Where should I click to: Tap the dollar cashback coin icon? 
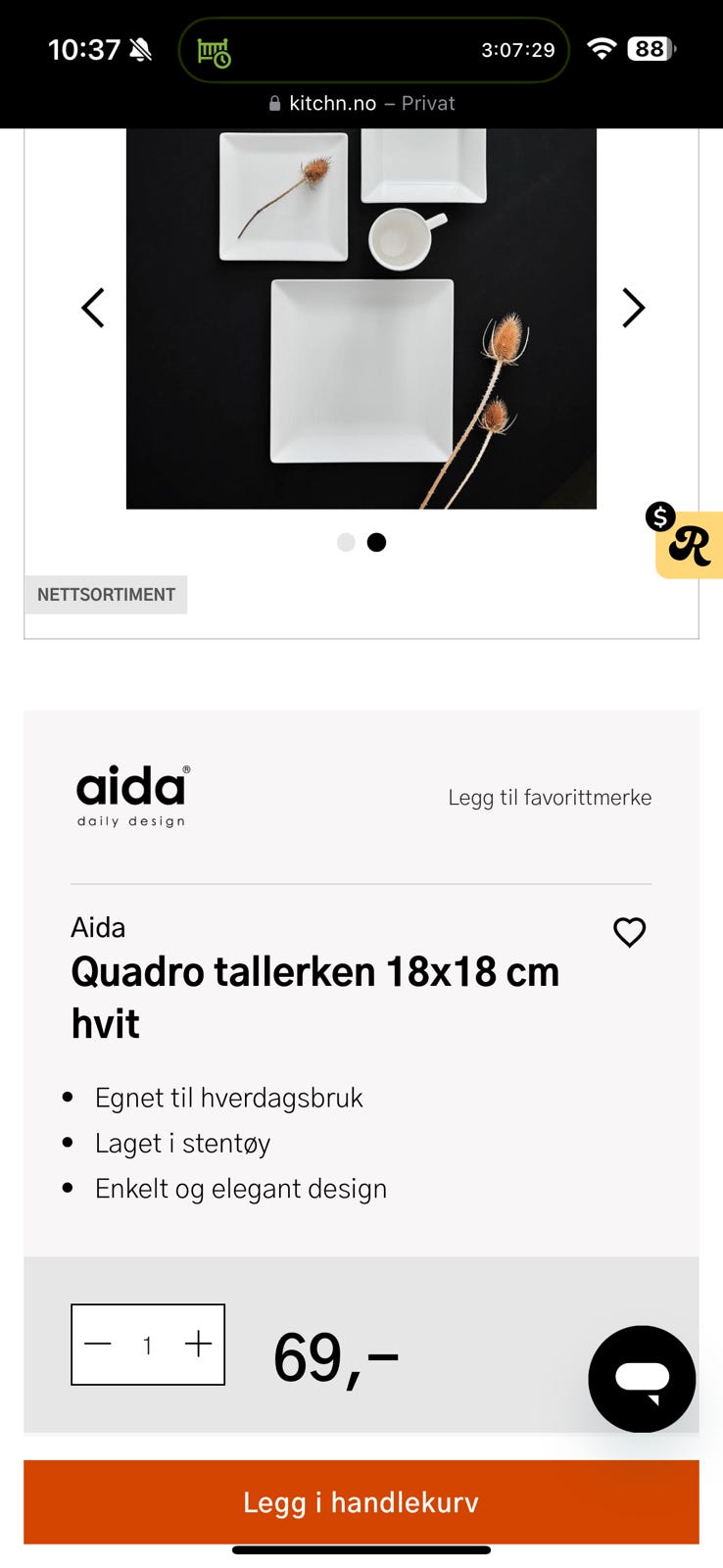(x=661, y=514)
